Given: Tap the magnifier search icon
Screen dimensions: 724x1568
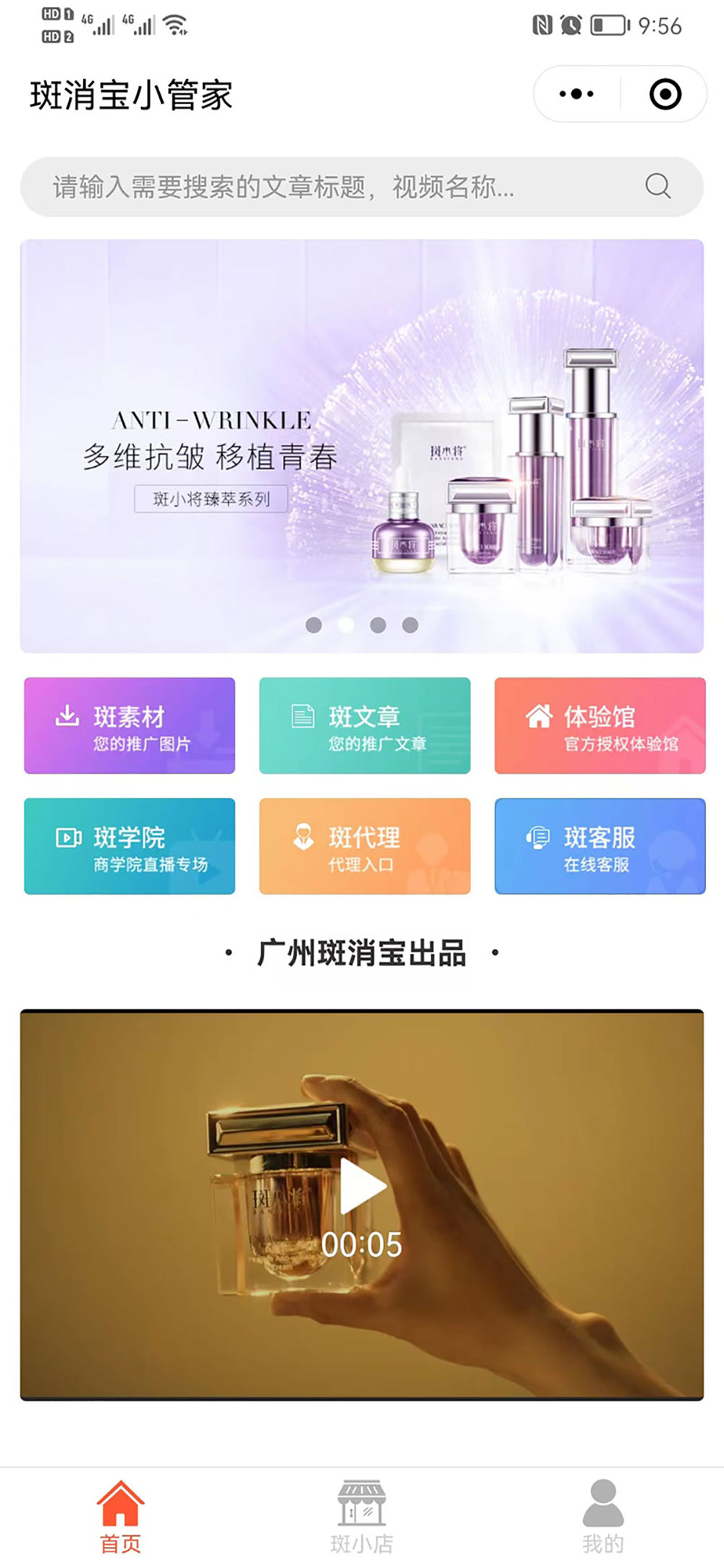Looking at the screenshot, I should [657, 186].
